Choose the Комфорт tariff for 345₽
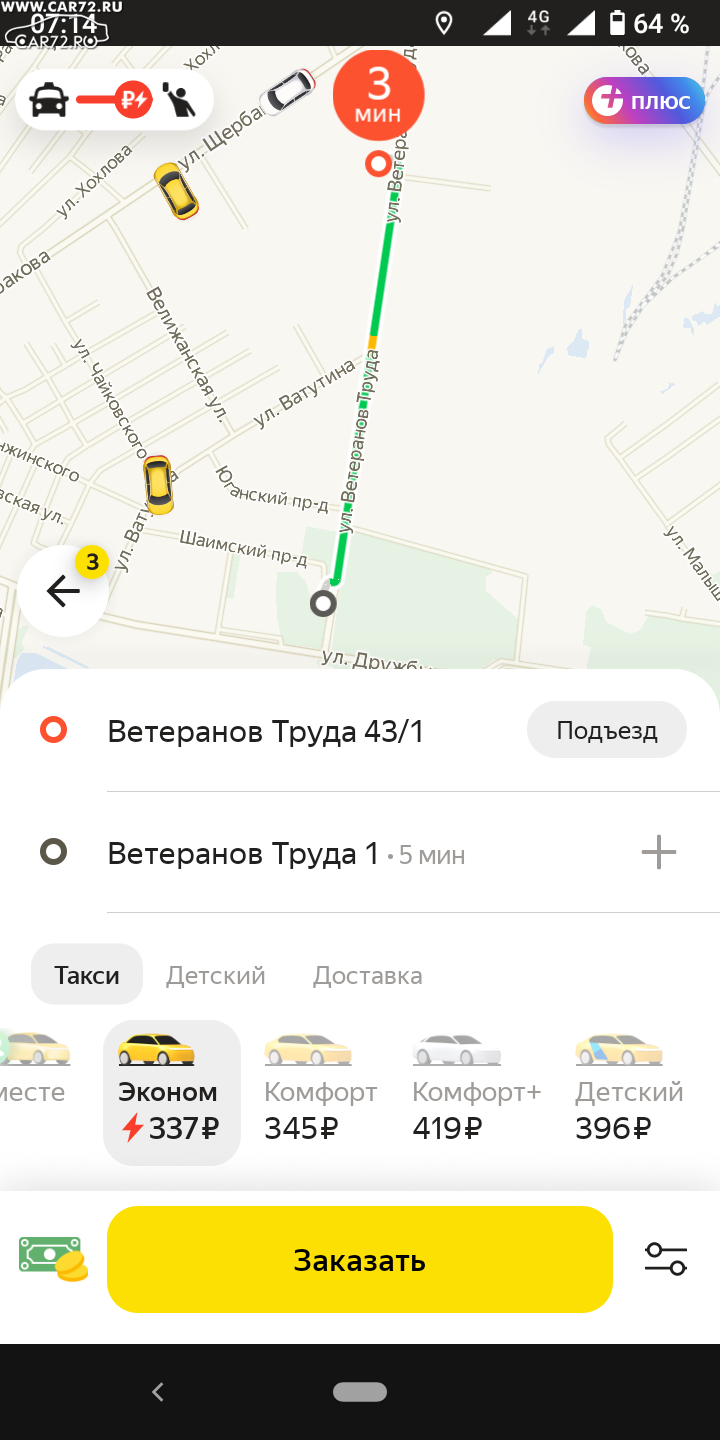Image resolution: width=720 pixels, height=1440 pixels. click(320, 1092)
